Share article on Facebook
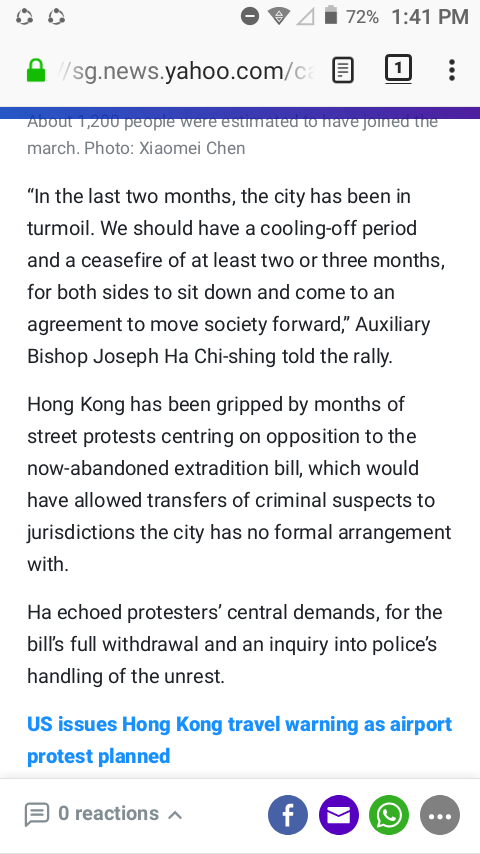Image resolution: width=480 pixels, height=854 pixels. click(x=288, y=815)
